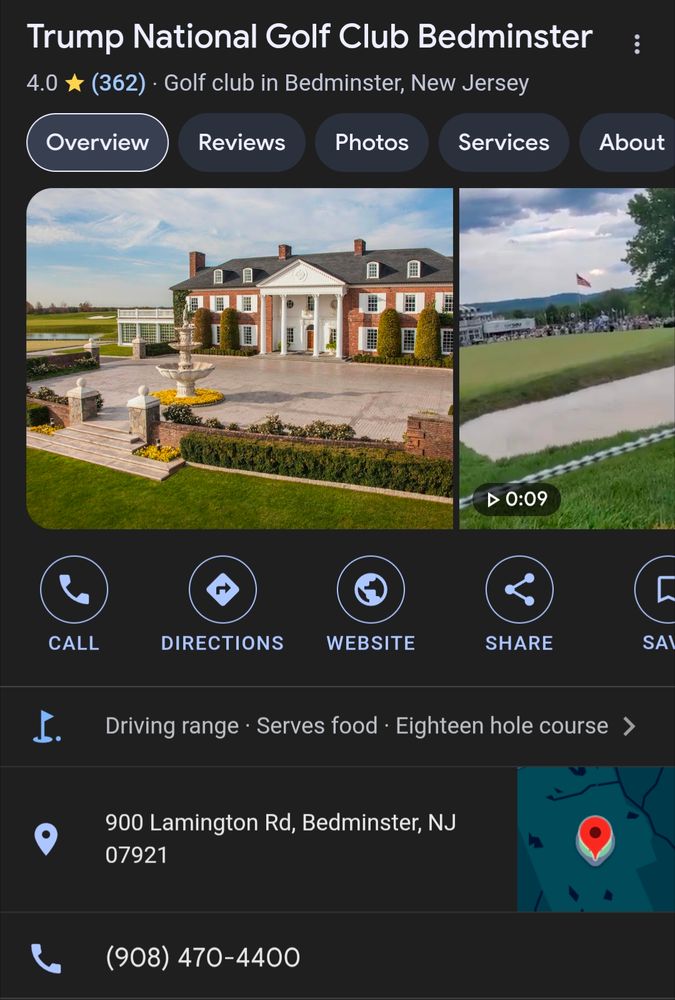675x1000 pixels.
Task: Switch to the Photos tab
Action: (371, 142)
